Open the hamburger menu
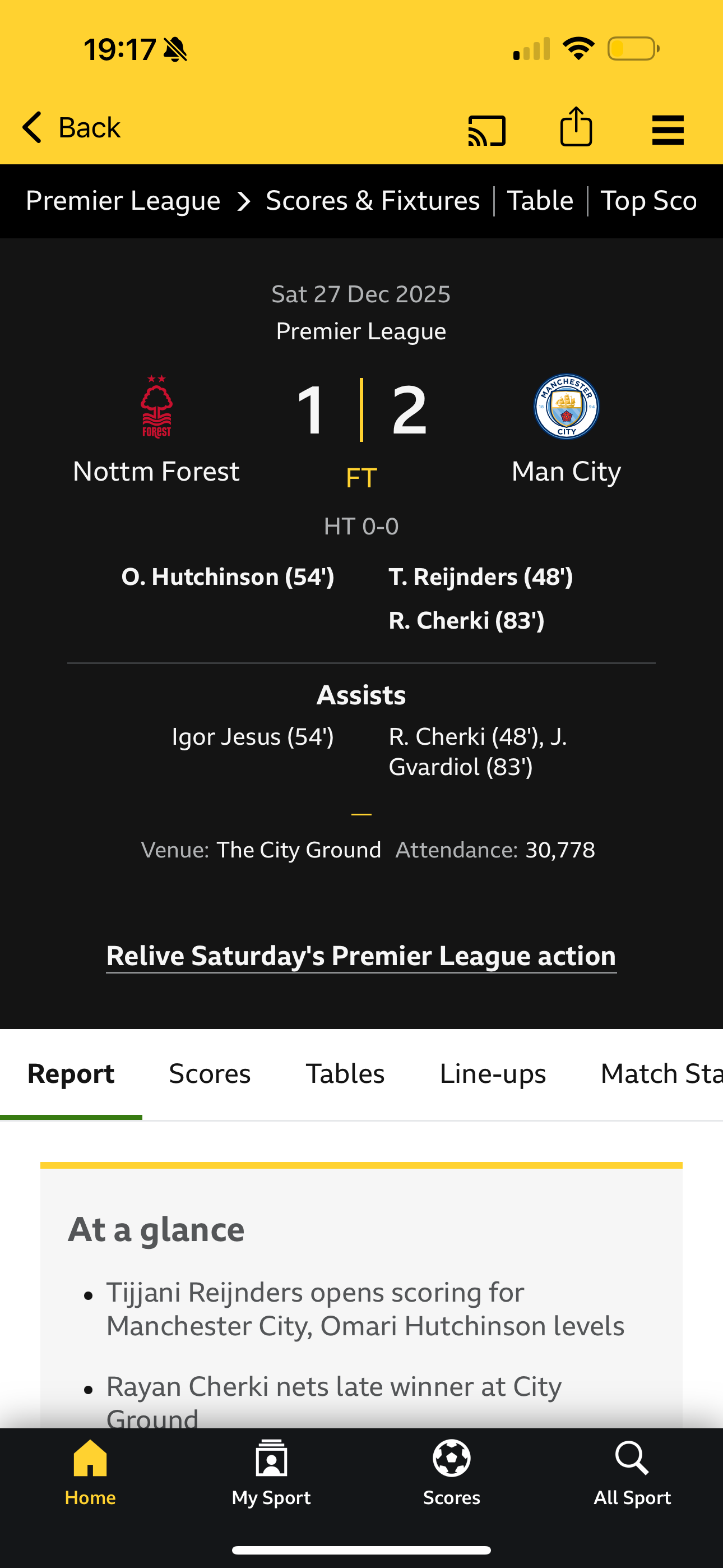Screen dimensions: 723x1568 (668, 130)
